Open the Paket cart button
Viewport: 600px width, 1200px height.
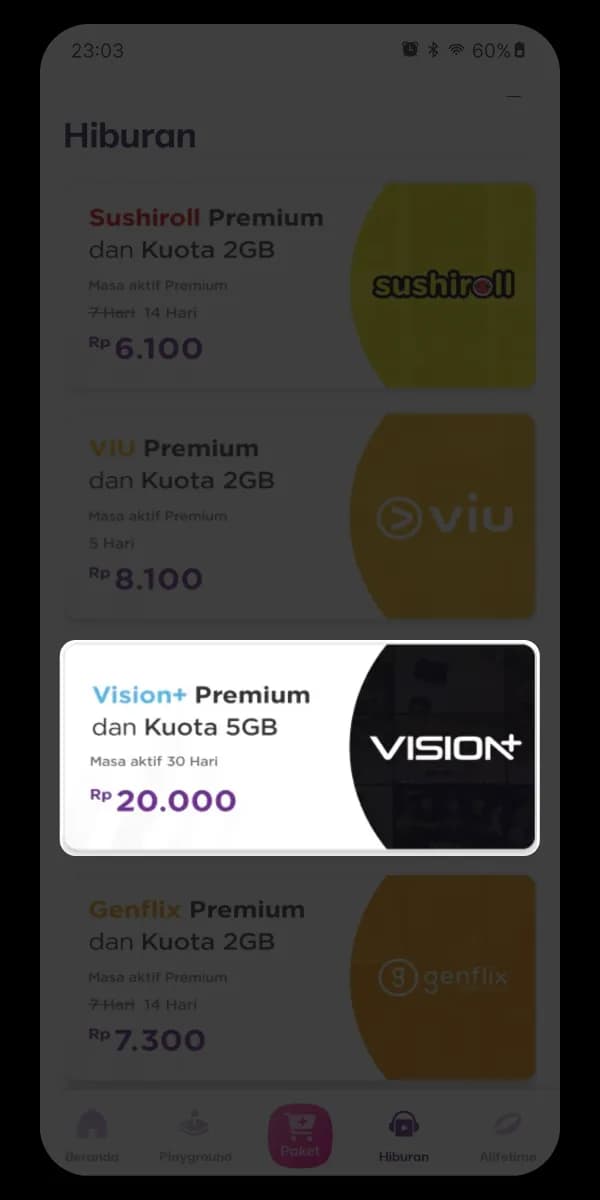(300, 1135)
